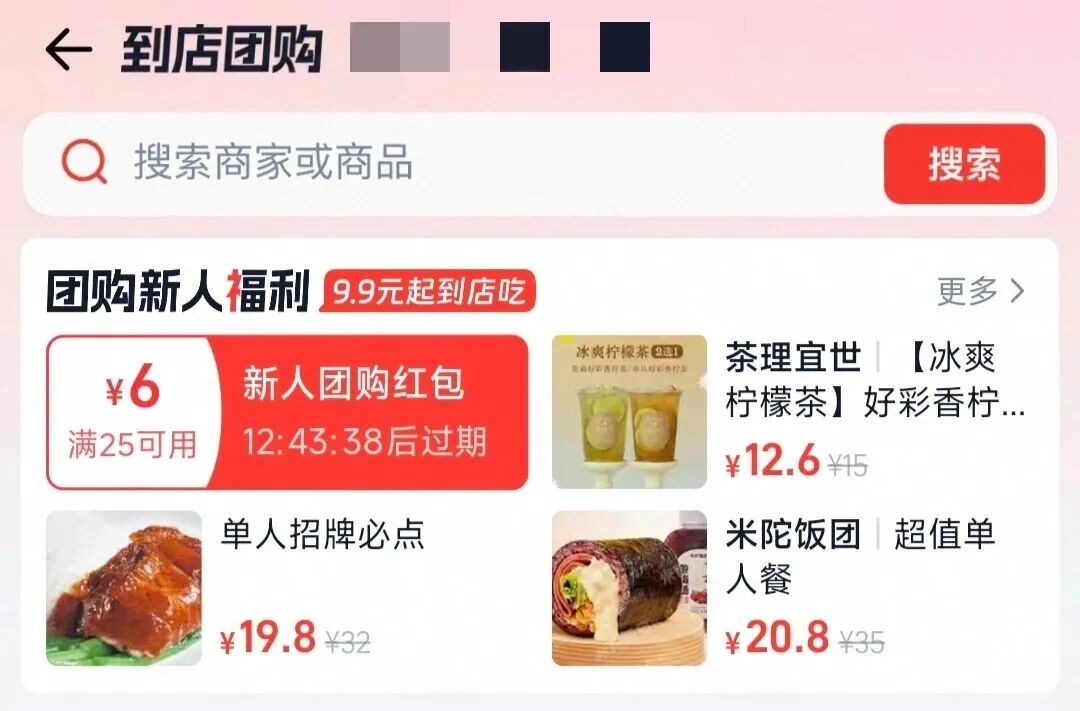Open the 茶理宜世 冰爽柠檬茶 deal
This screenshot has width=1080, height=711.
790,411
